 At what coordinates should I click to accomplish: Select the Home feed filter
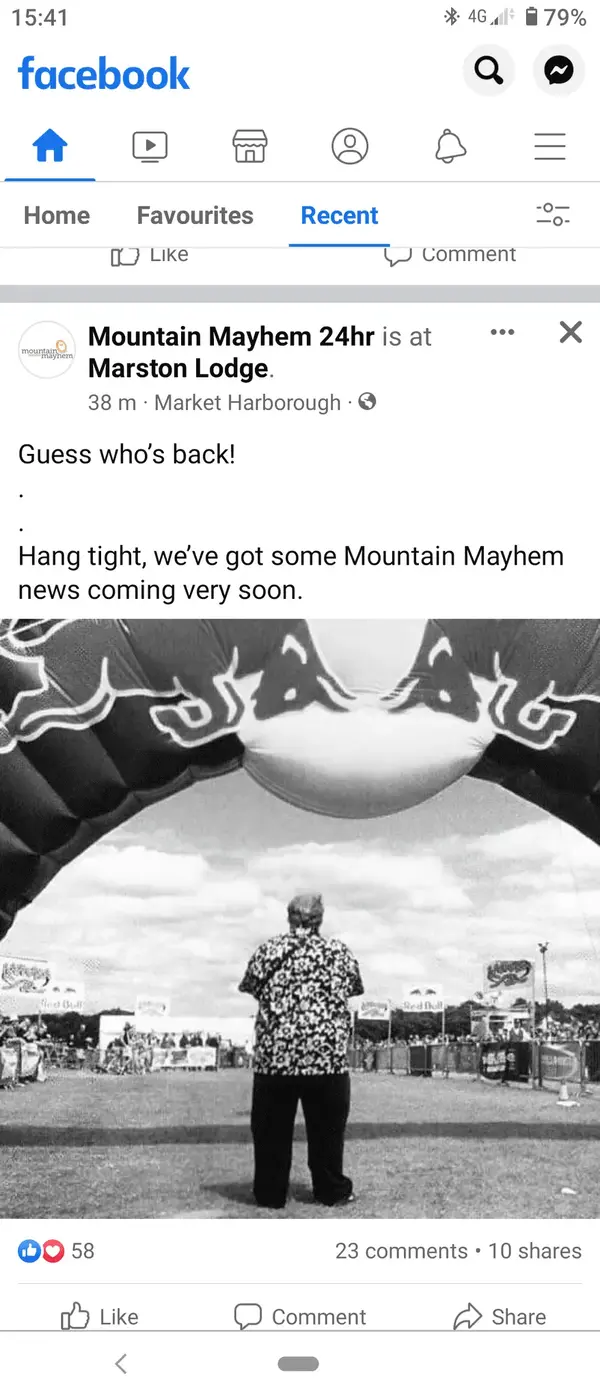(x=57, y=215)
